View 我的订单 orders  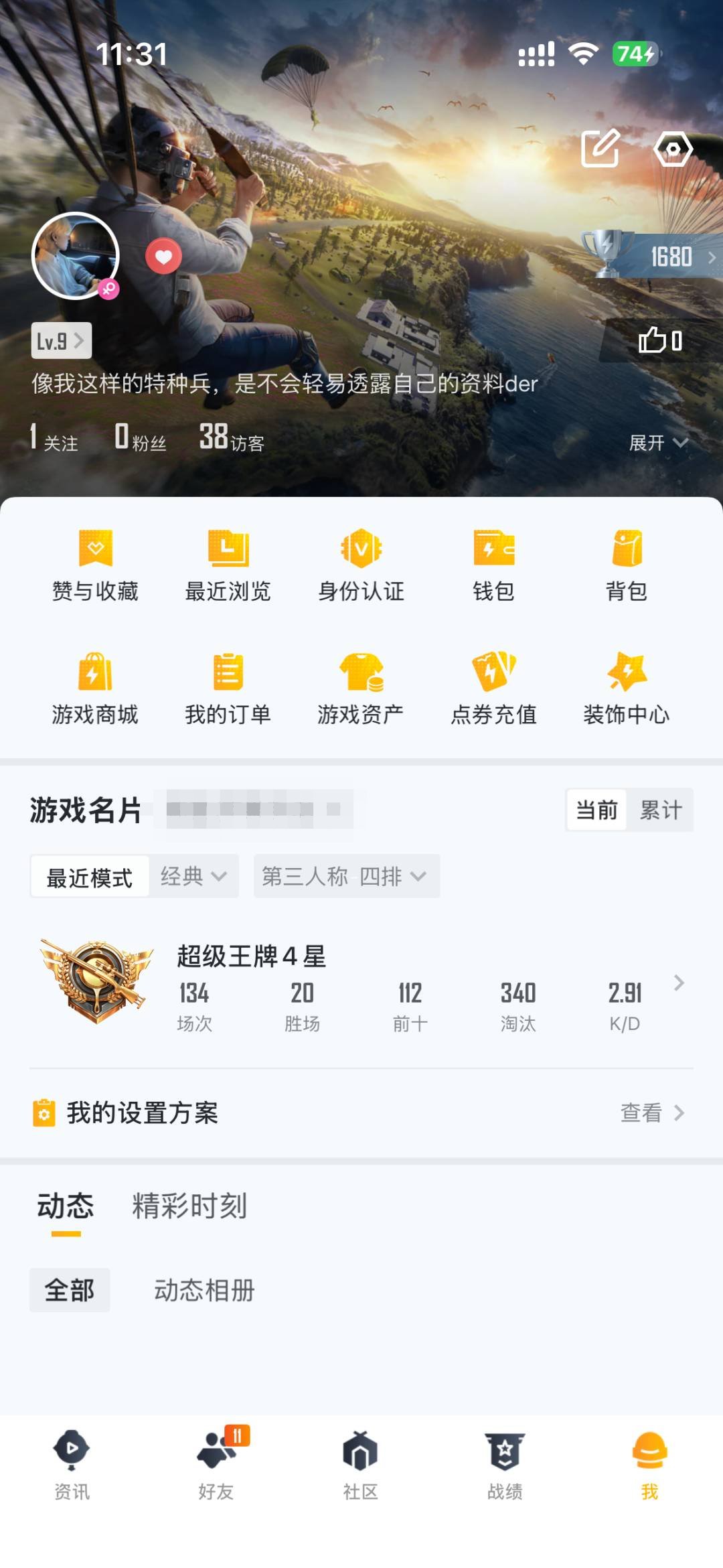coord(228,688)
